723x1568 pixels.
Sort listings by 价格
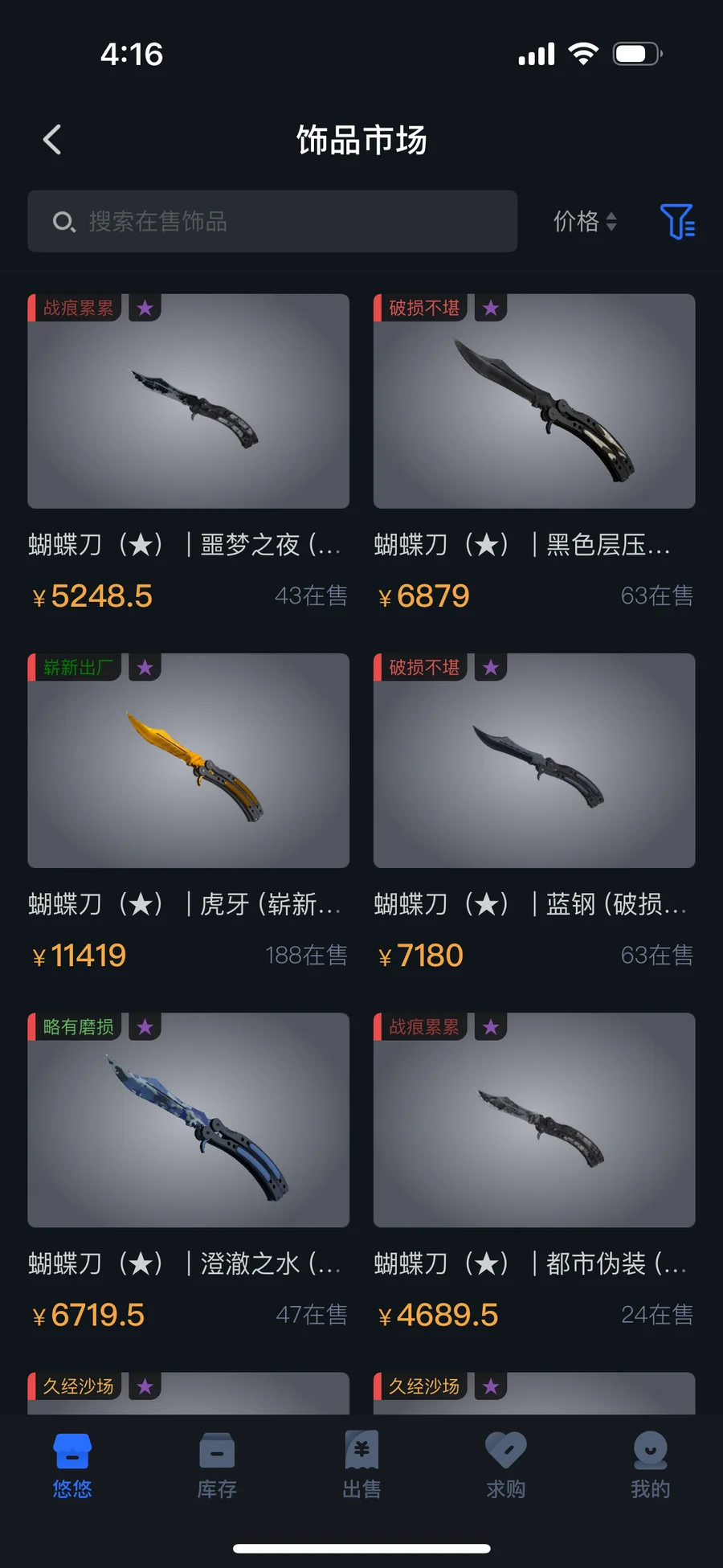point(585,221)
